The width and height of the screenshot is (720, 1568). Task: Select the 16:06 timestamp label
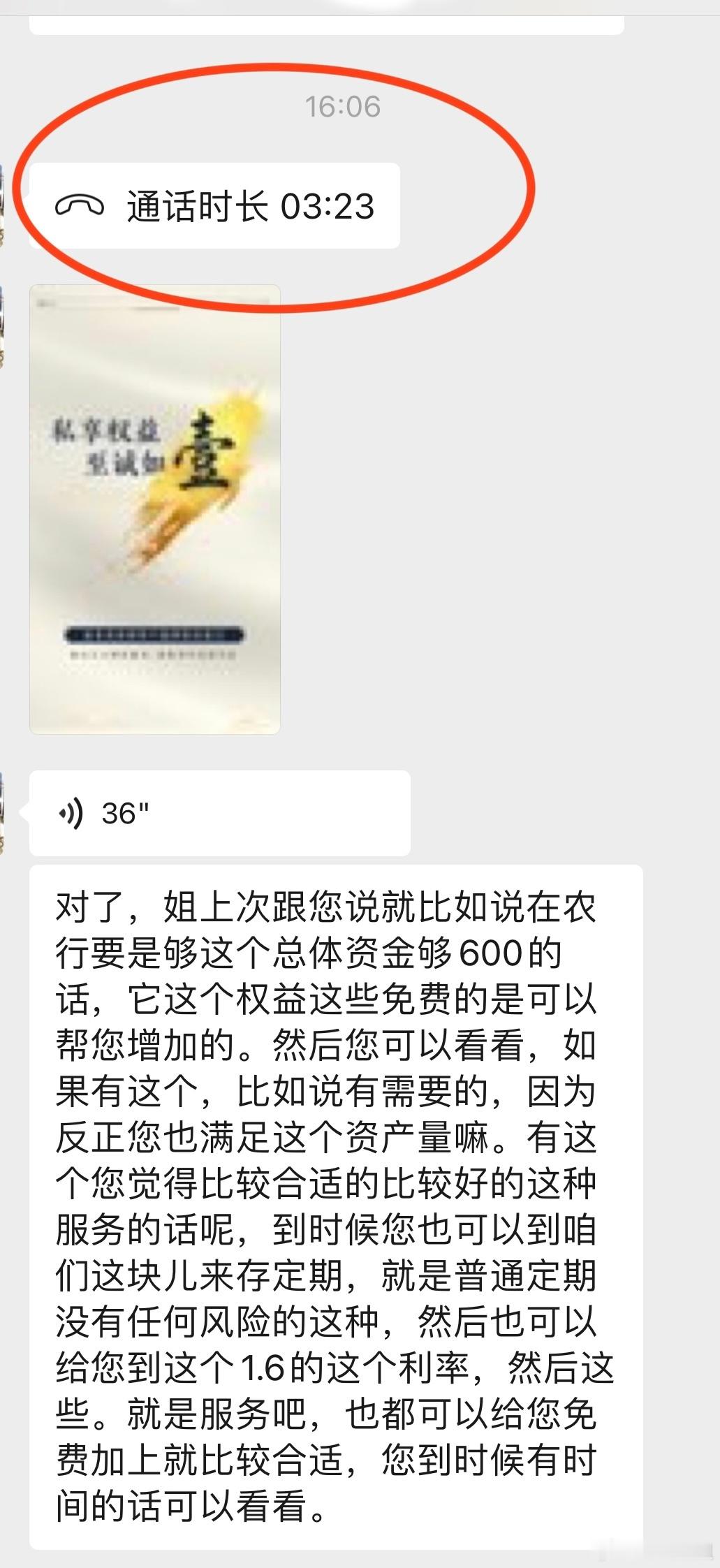click(343, 106)
